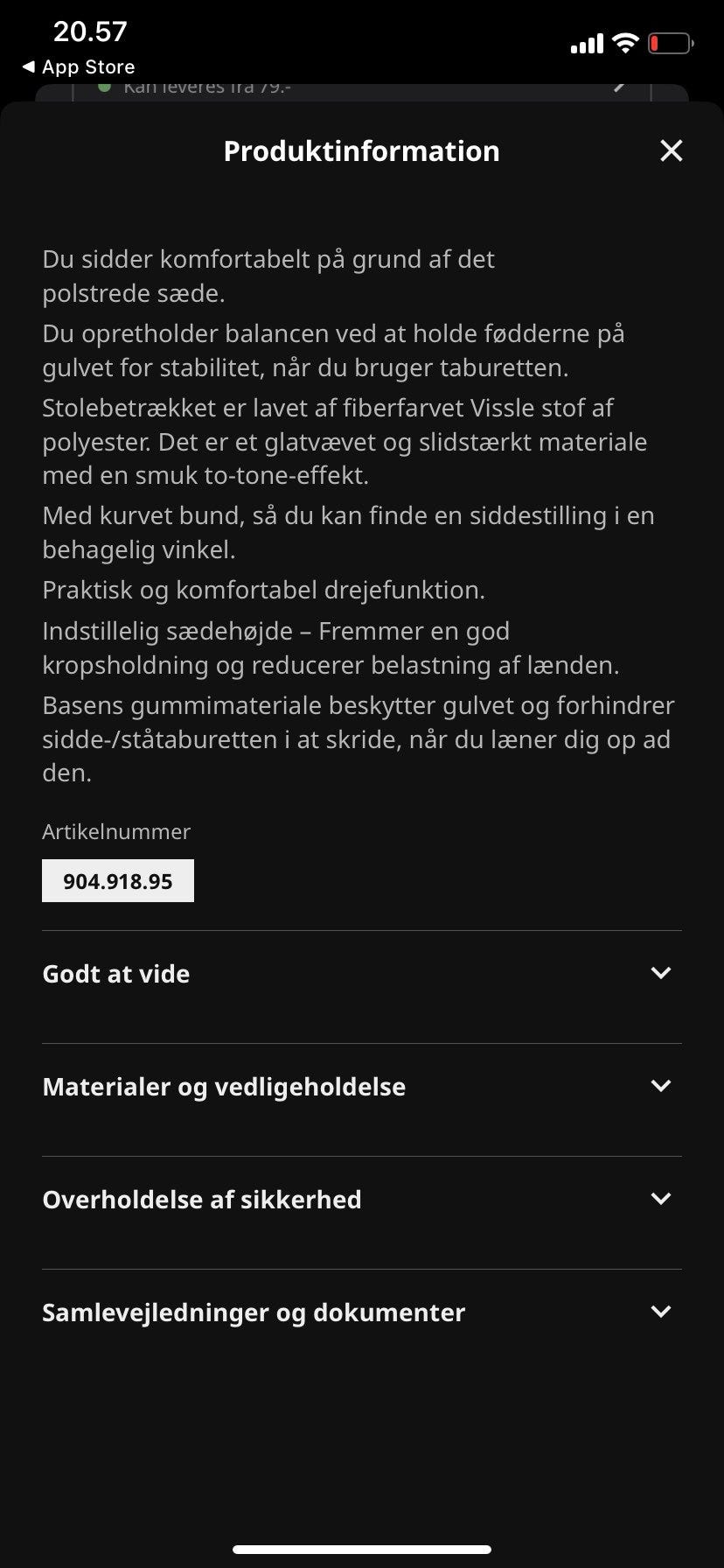Expand Samlevejledninger og dokumenter

361,1312
